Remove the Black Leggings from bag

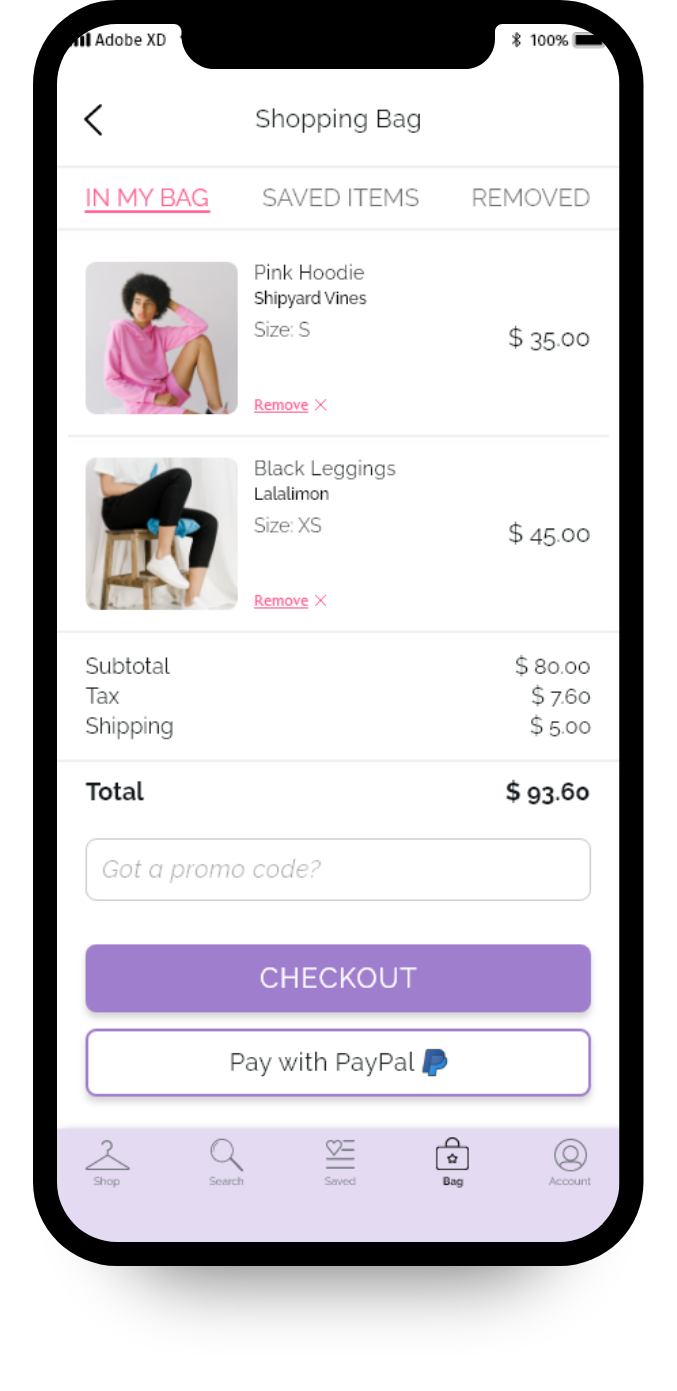(x=291, y=601)
